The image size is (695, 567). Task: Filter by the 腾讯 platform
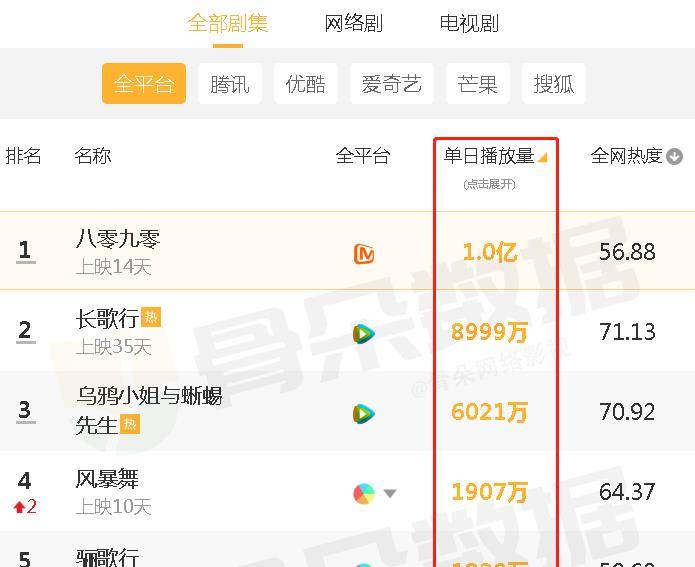tap(229, 84)
